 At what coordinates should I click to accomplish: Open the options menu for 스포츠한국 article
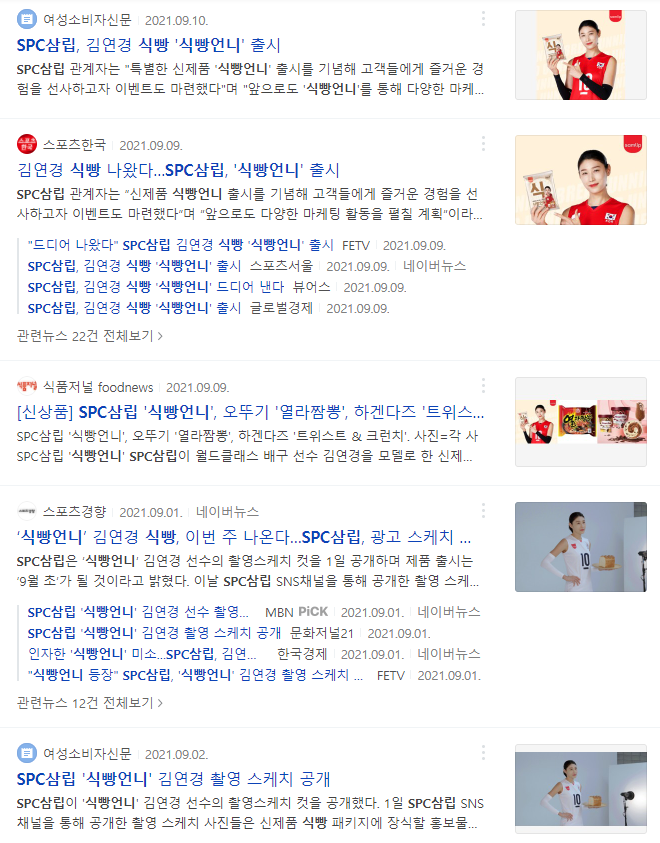(483, 144)
